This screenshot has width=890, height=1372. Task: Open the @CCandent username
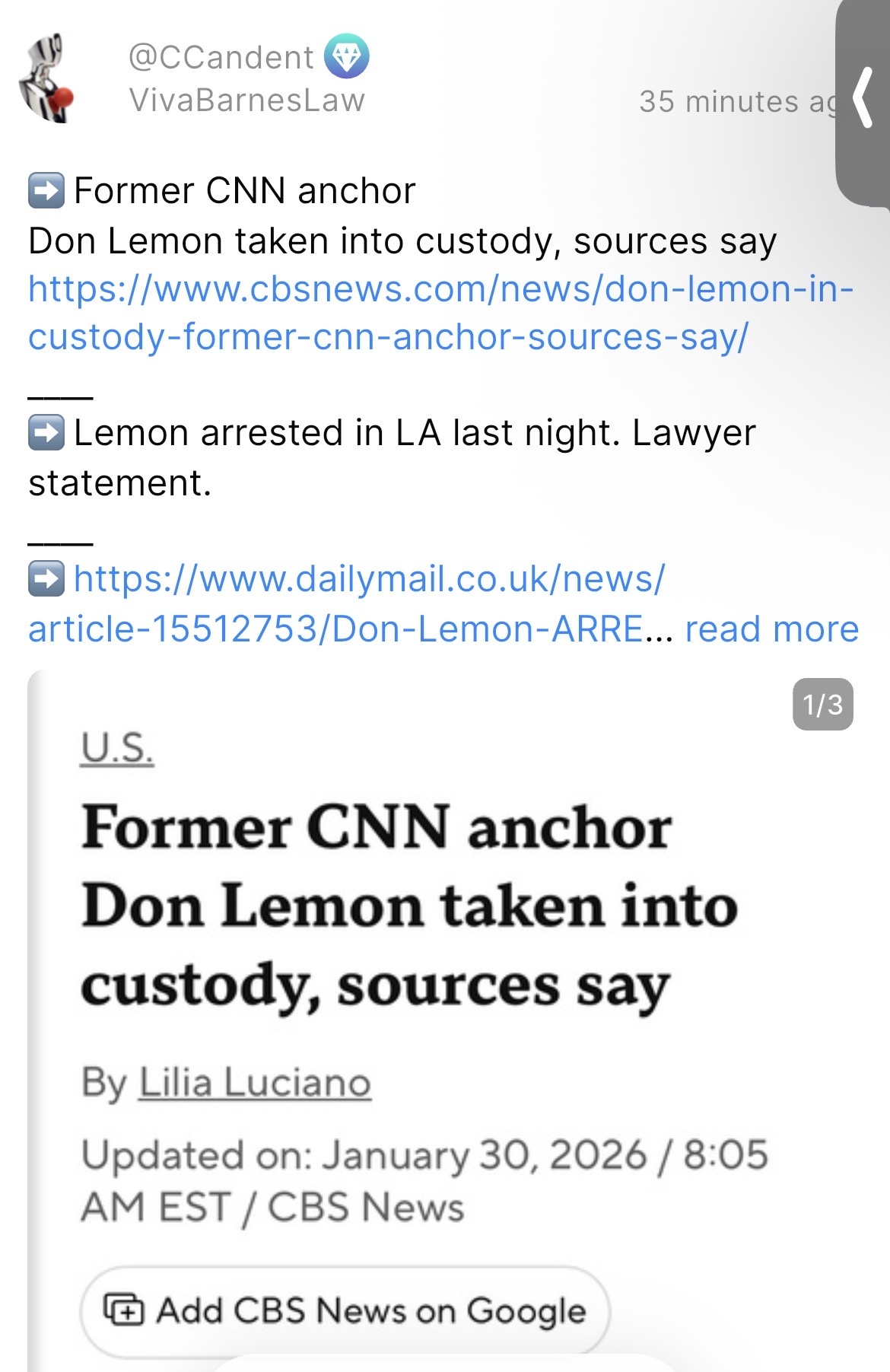coord(221,57)
